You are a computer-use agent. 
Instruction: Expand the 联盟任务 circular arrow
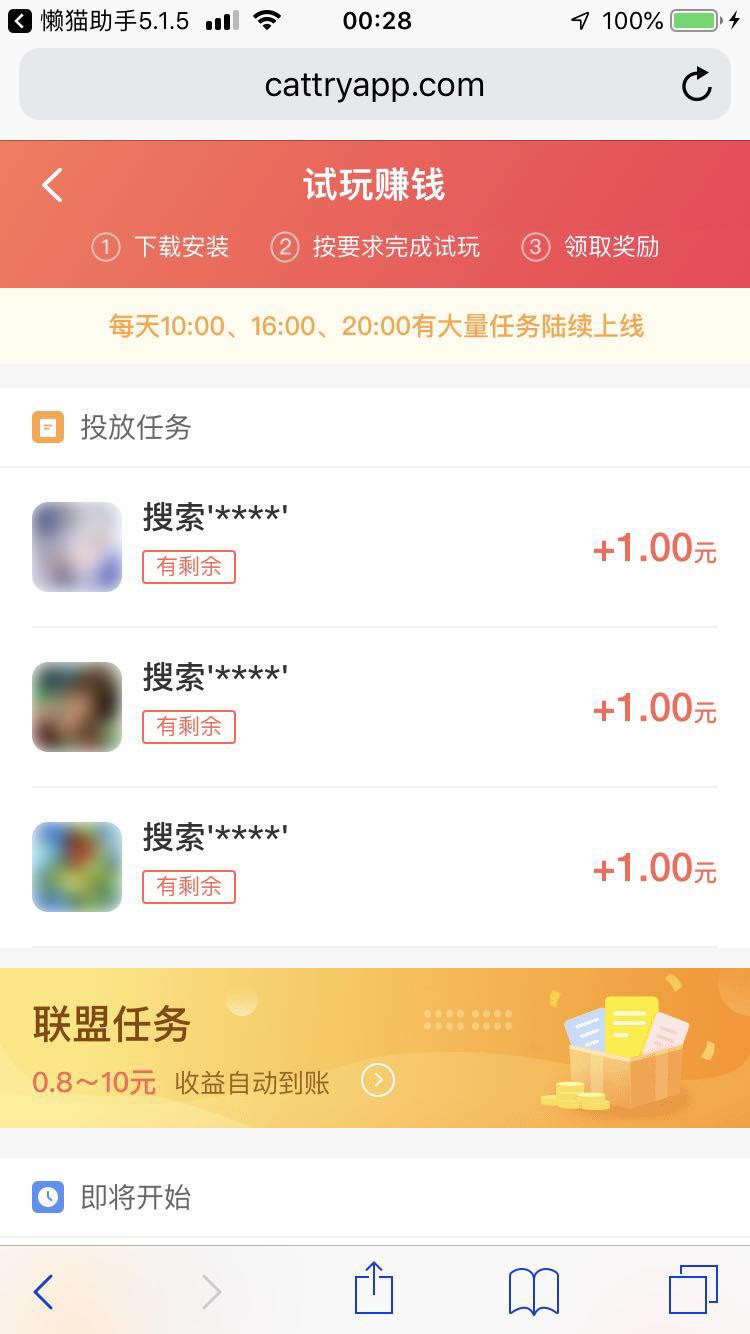377,1081
